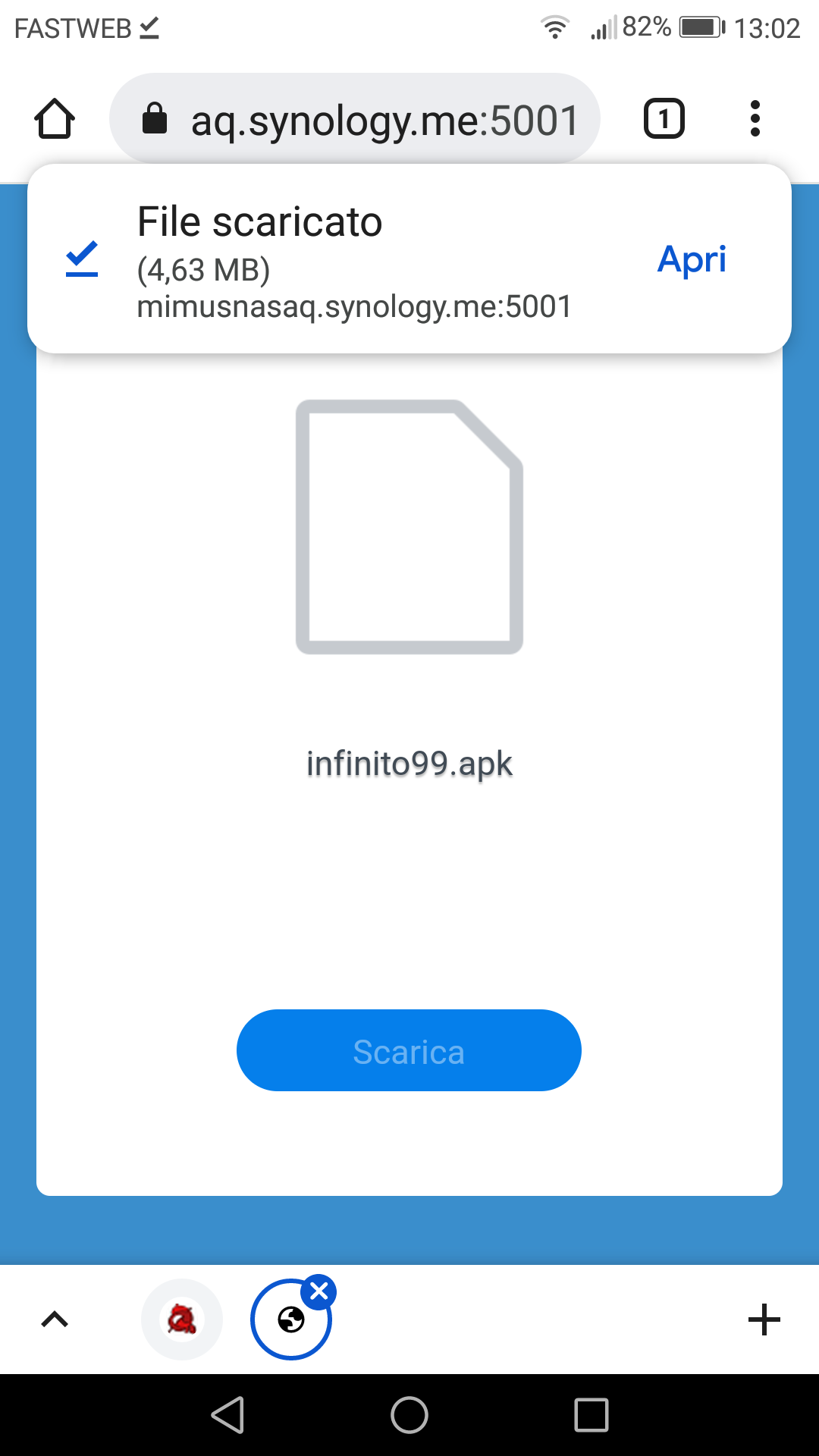Screen dimensions: 819x1456
Task: Add a new tab with the plus icon
Action: [x=764, y=1319]
